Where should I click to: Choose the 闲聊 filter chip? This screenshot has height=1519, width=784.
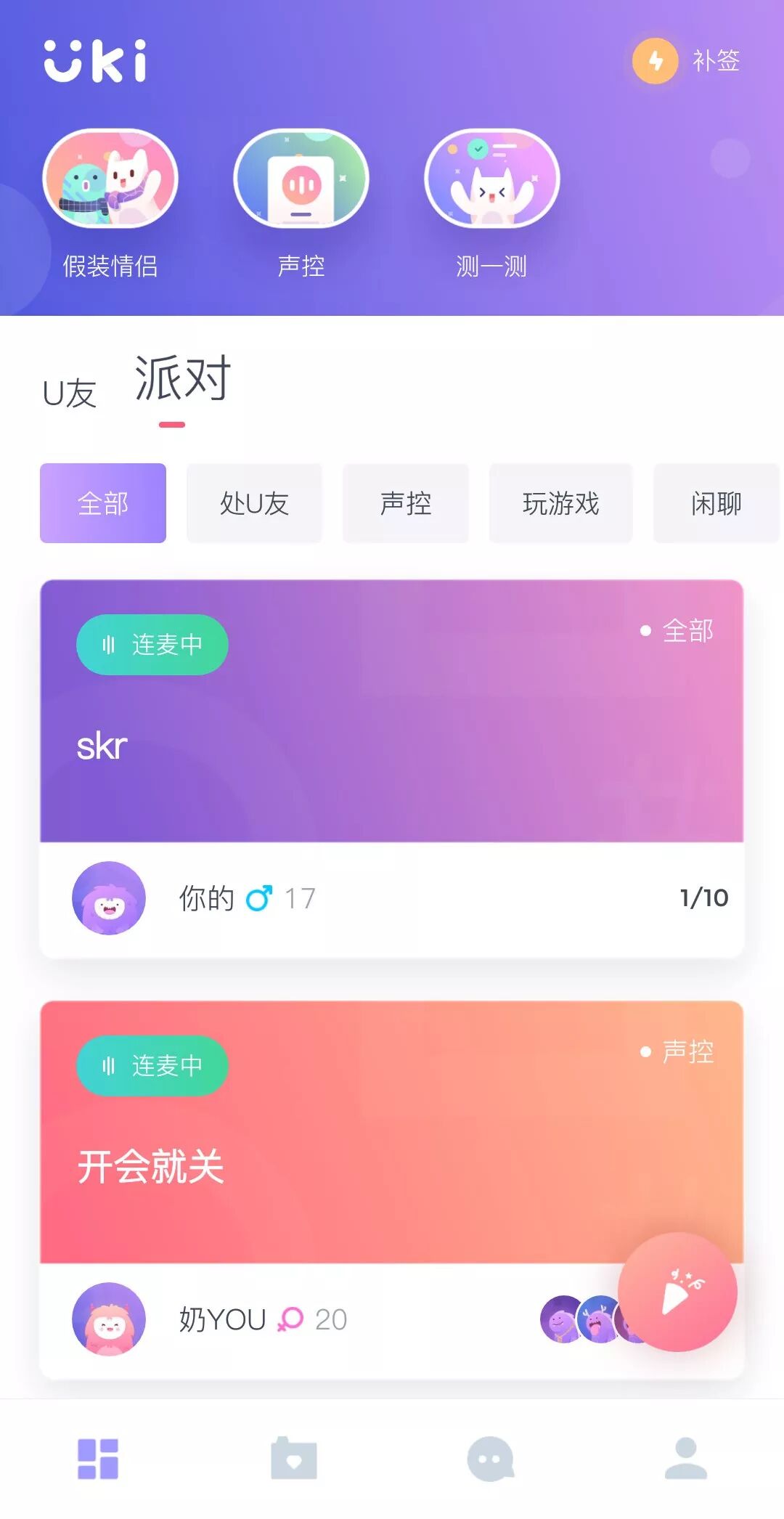pos(716,503)
